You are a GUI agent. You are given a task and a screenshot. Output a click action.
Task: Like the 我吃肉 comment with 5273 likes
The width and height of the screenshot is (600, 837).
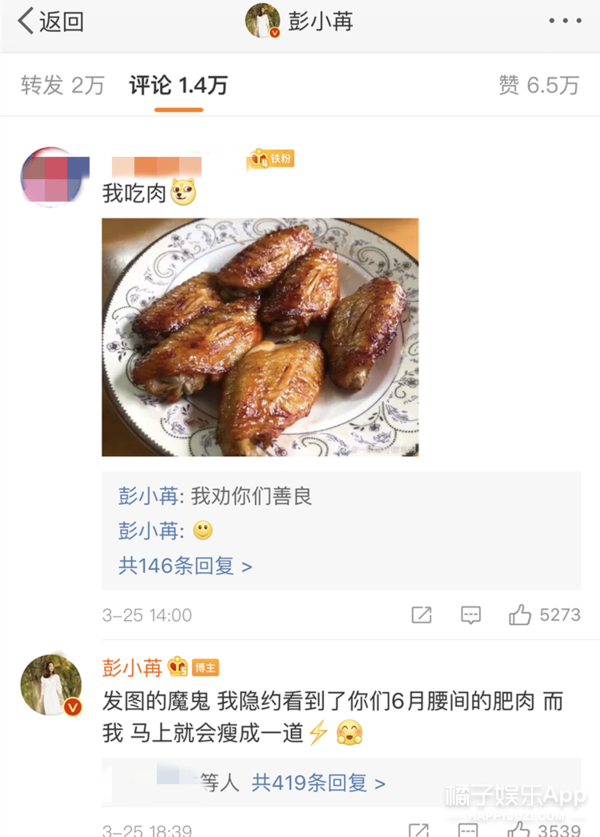pos(520,615)
